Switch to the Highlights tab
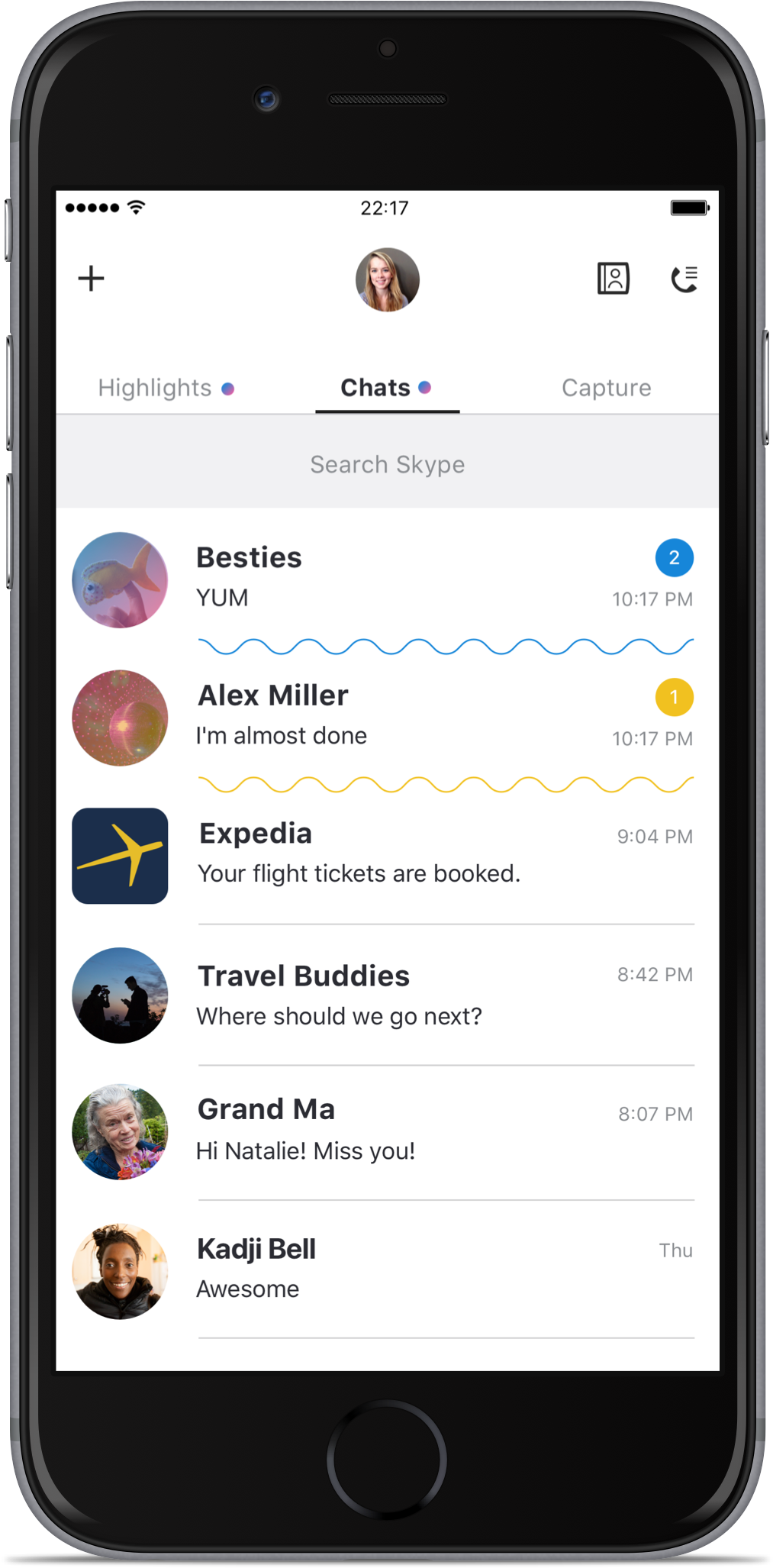 [166, 388]
